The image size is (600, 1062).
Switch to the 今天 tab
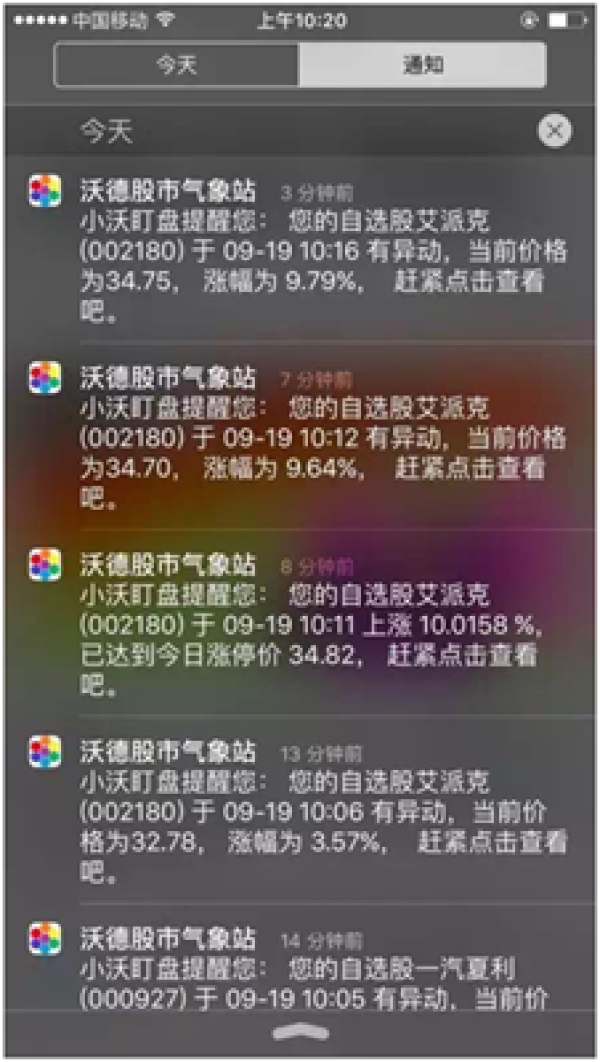click(176, 65)
